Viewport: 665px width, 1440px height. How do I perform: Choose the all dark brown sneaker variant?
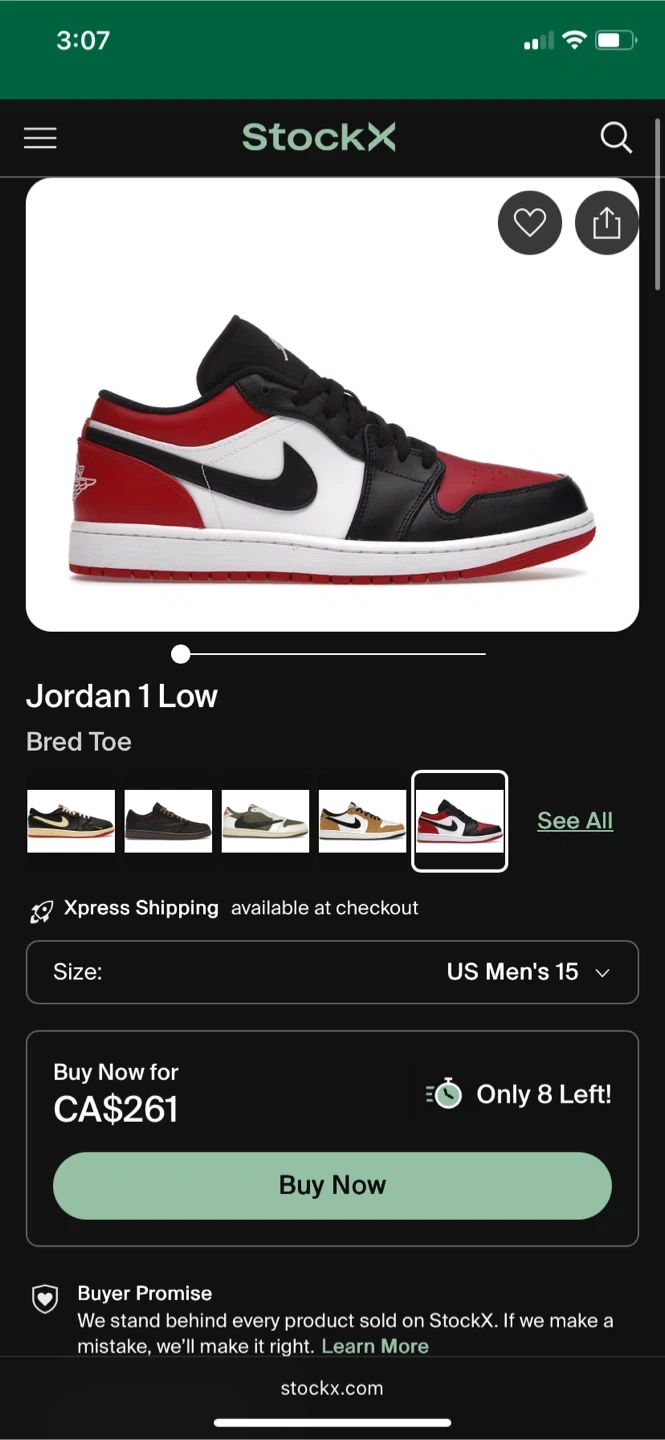[x=168, y=821]
